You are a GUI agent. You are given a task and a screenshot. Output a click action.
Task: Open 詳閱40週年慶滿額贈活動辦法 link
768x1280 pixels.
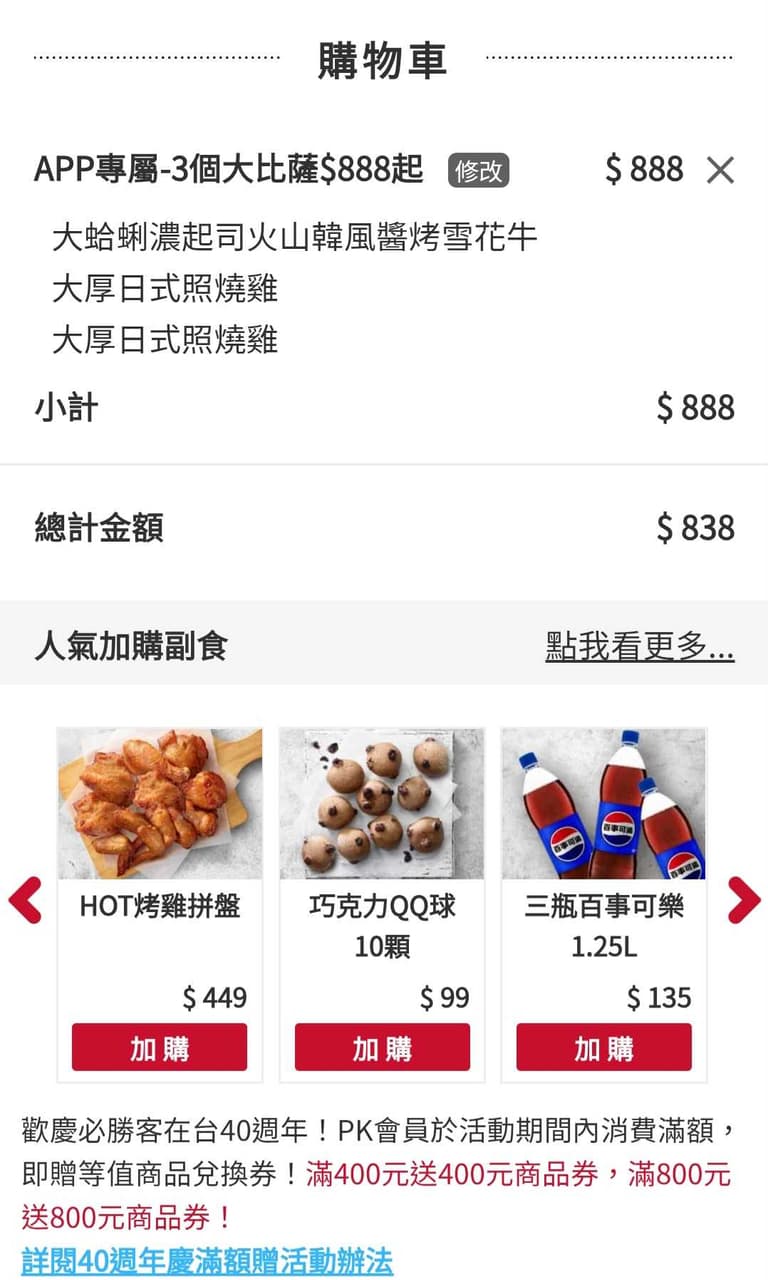click(207, 1261)
